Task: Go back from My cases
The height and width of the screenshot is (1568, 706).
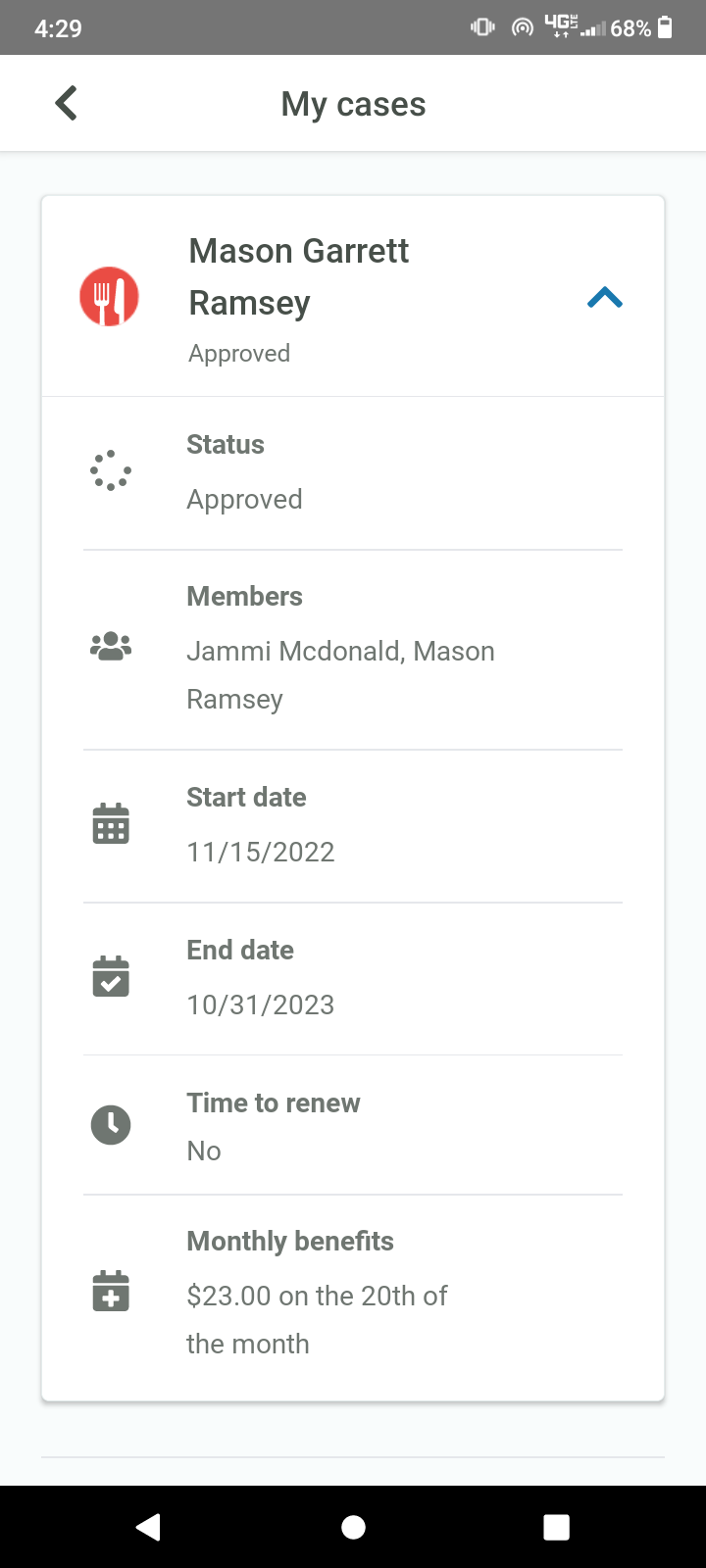Action: [66, 103]
